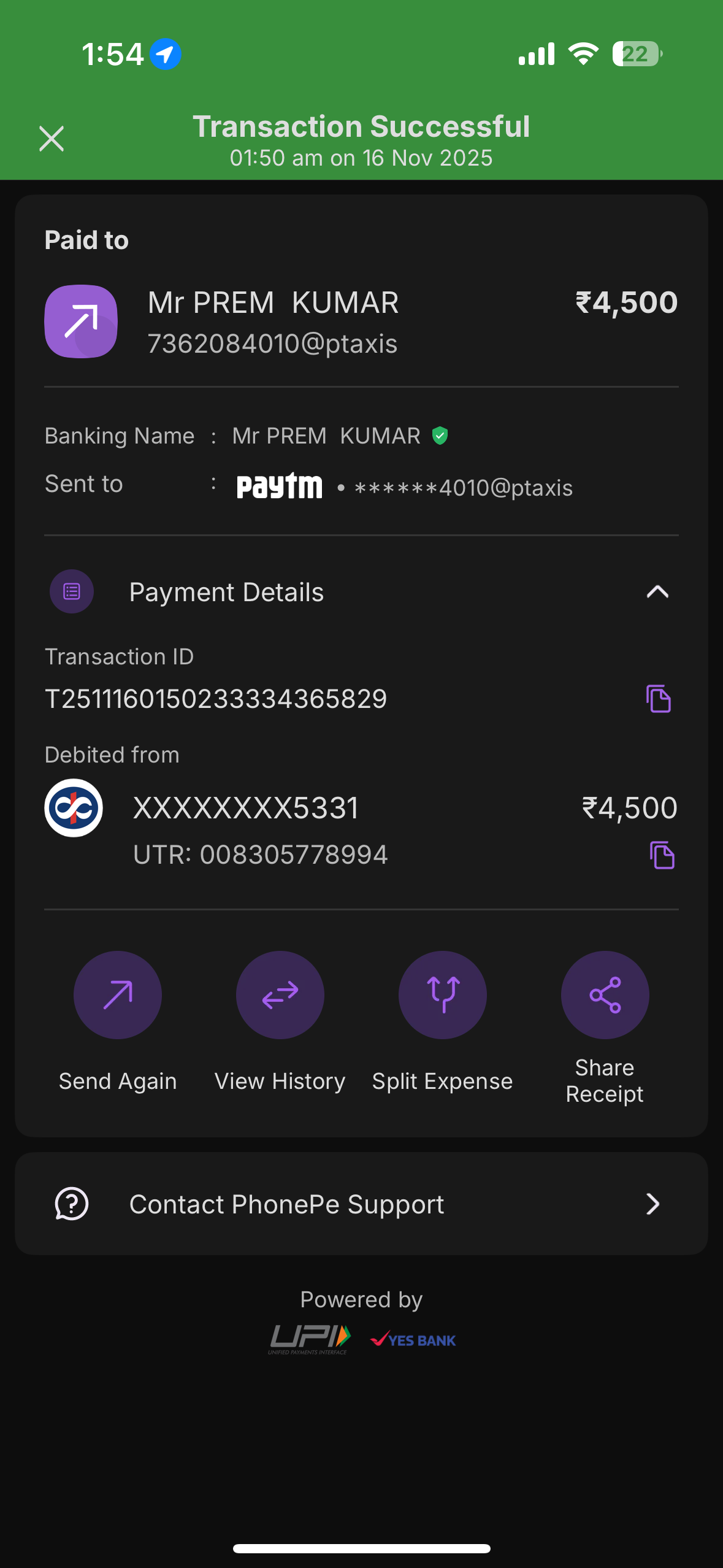Copy the UTR number

coord(662,855)
